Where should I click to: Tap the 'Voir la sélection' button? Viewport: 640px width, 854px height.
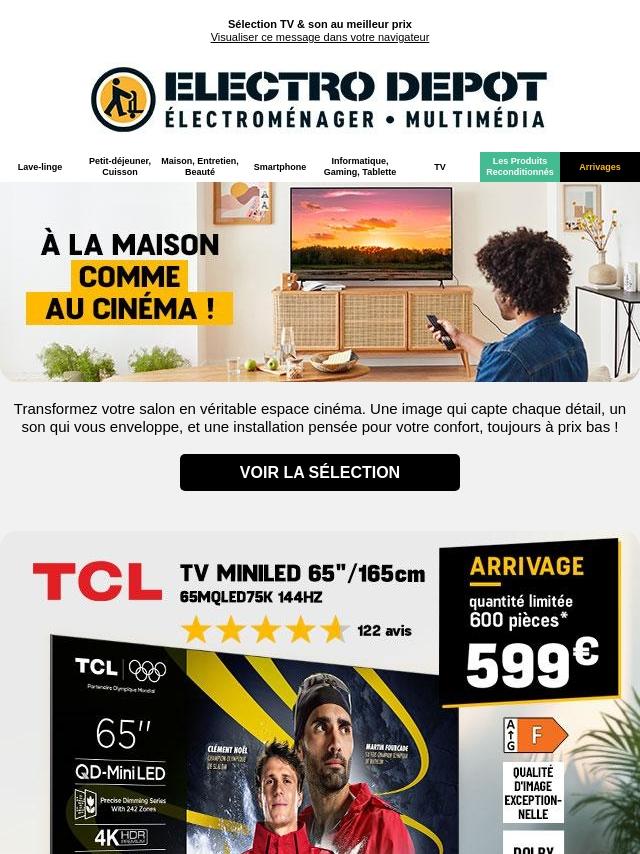click(320, 472)
